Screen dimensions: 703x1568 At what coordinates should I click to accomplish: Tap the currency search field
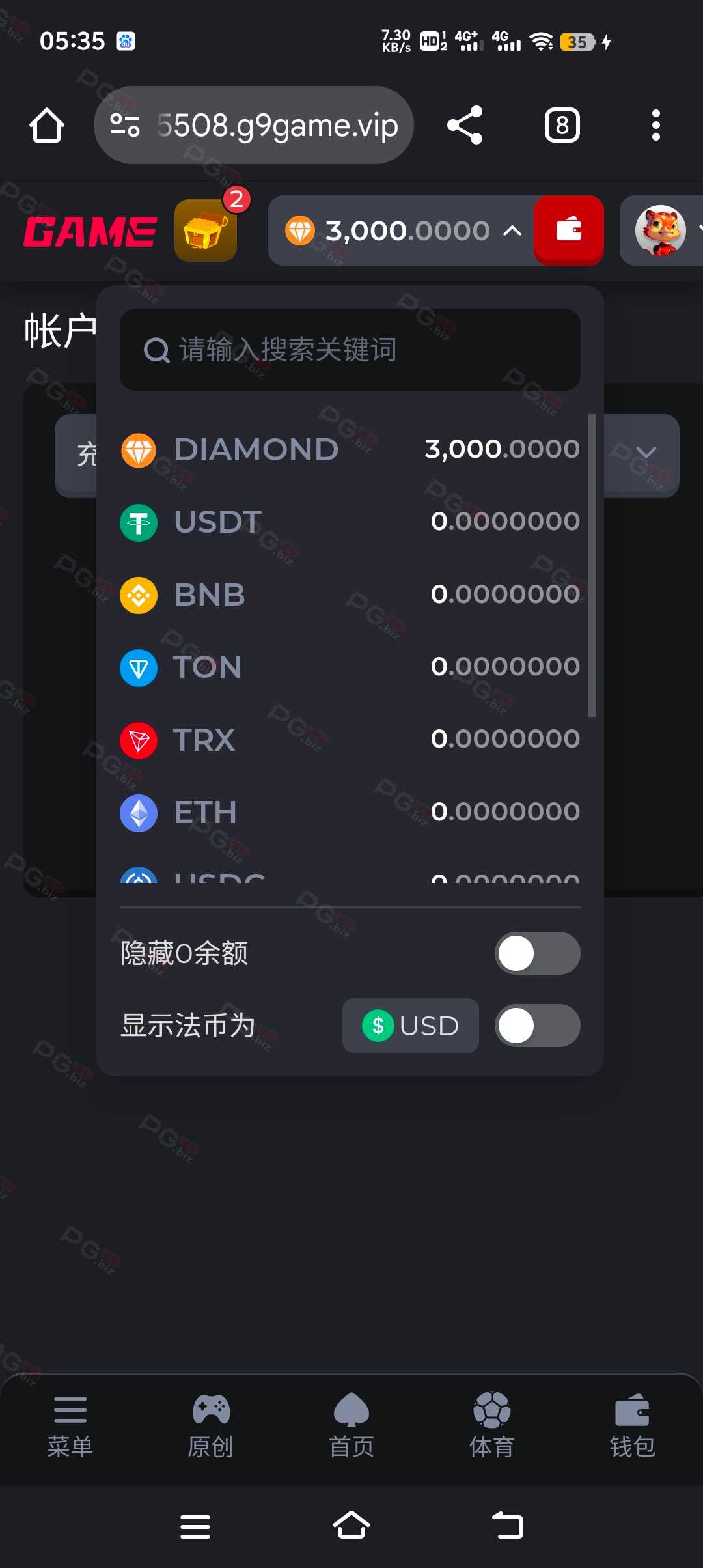pyautogui.click(x=350, y=350)
